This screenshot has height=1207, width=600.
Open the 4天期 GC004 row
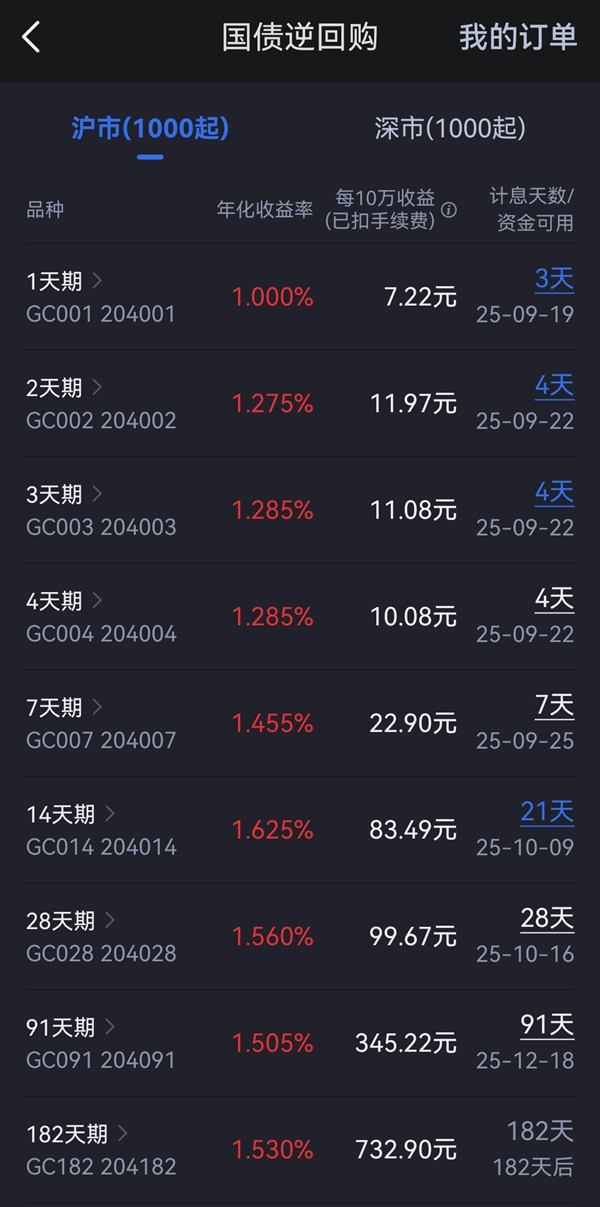(x=300, y=617)
